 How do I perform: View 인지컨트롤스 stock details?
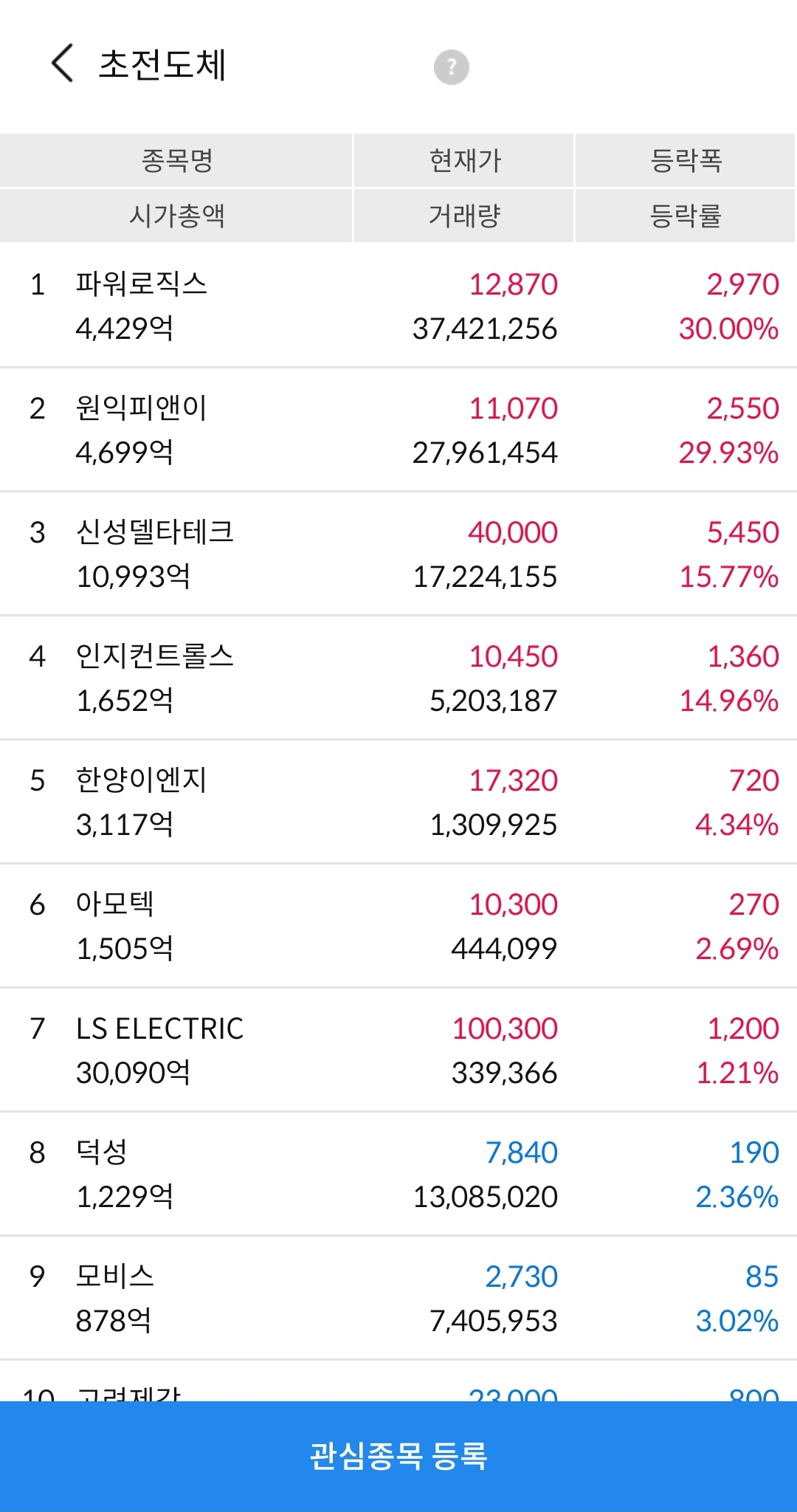(x=398, y=678)
